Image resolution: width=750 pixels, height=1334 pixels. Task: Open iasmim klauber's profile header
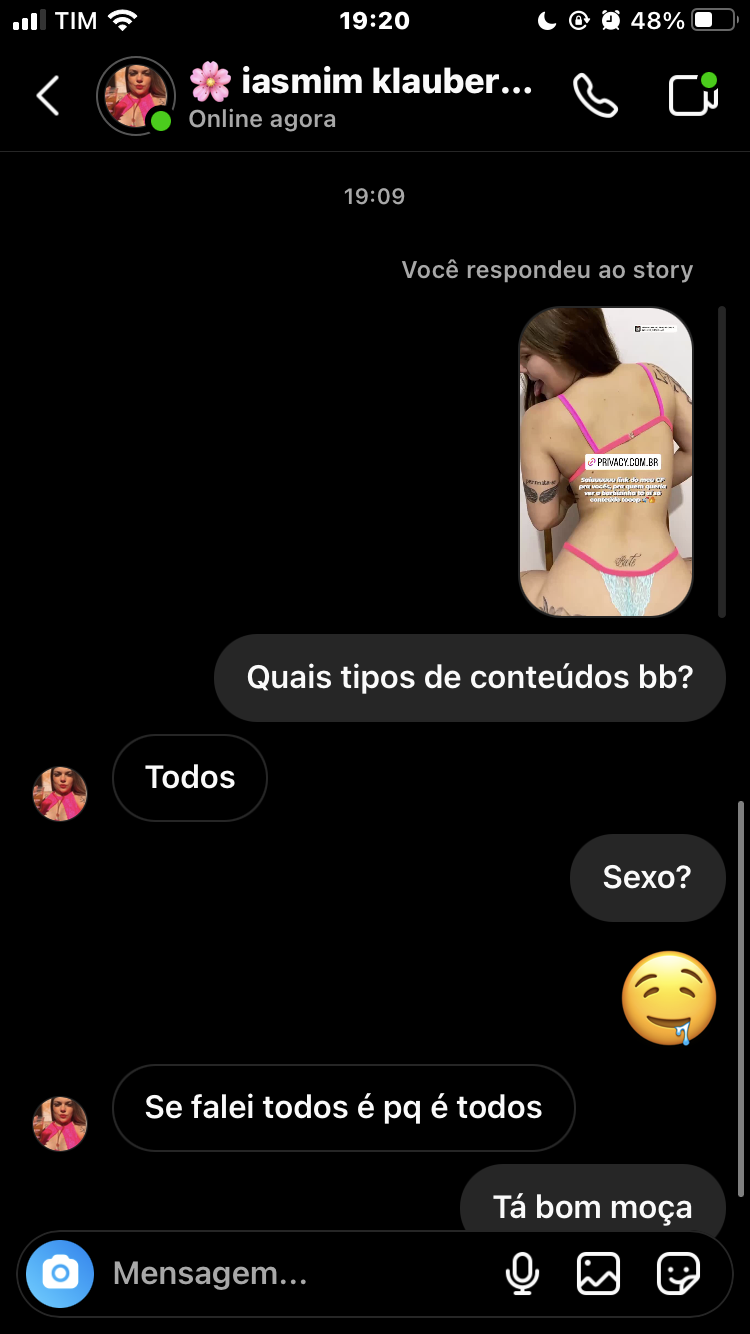(x=360, y=96)
